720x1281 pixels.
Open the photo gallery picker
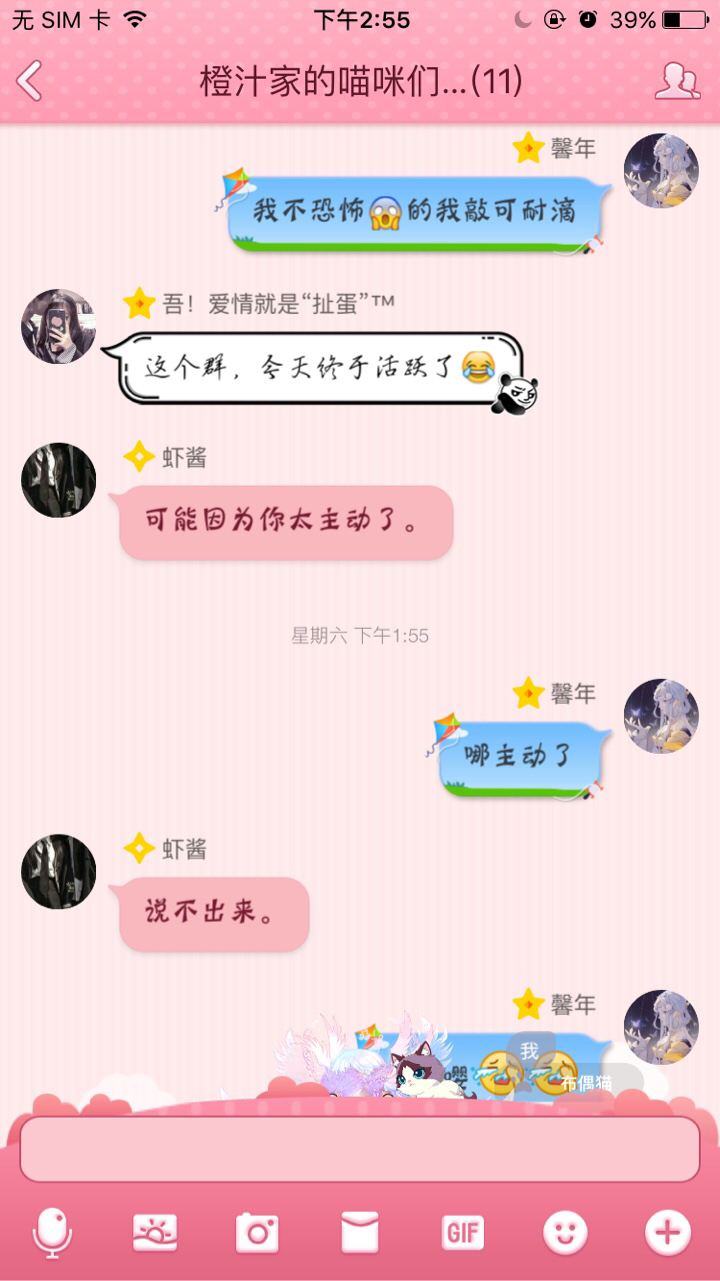pyautogui.click(x=155, y=1232)
